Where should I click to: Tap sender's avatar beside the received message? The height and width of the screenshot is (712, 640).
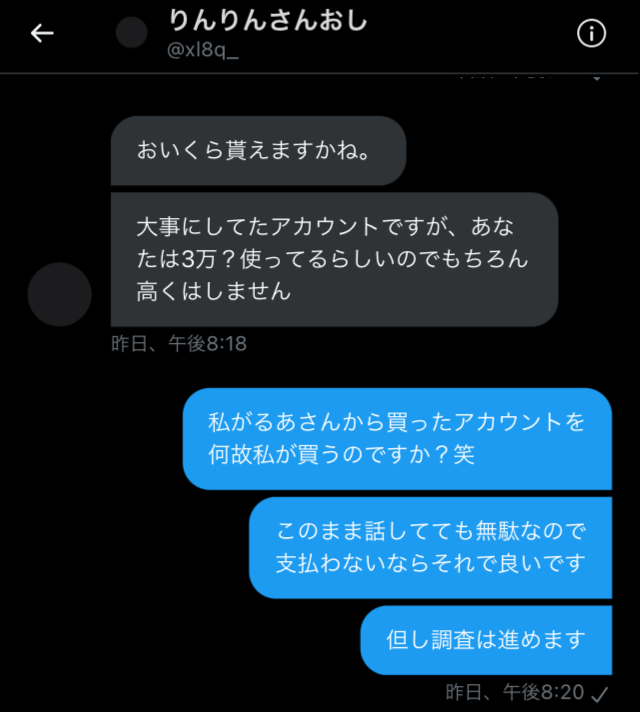(x=59, y=294)
